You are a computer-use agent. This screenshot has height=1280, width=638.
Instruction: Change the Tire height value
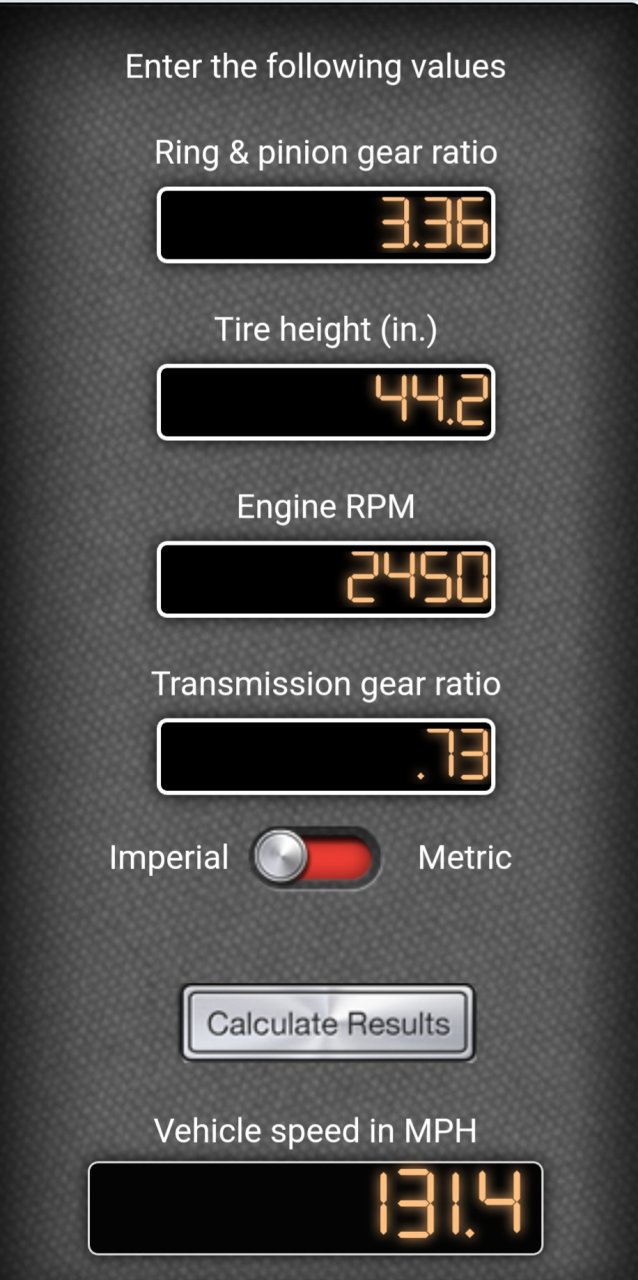click(x=326, y=402)
